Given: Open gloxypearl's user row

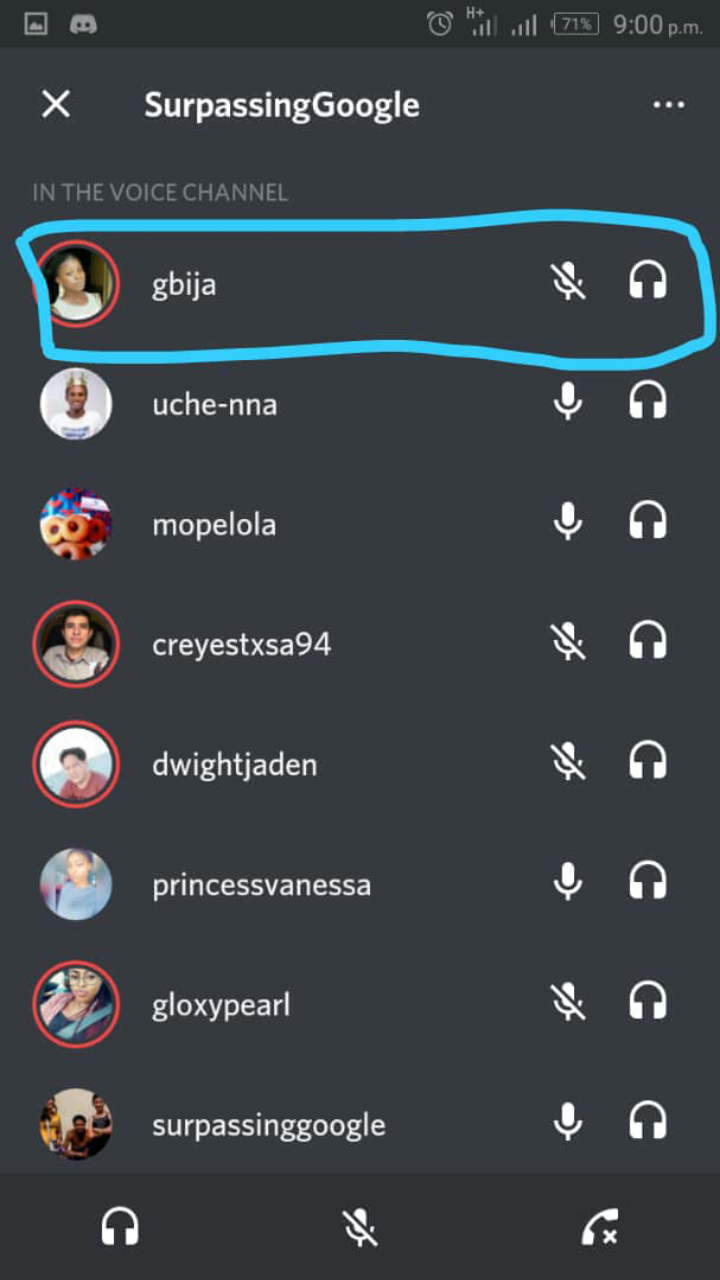Looking at the screenshot, I should coord(360,1004).
